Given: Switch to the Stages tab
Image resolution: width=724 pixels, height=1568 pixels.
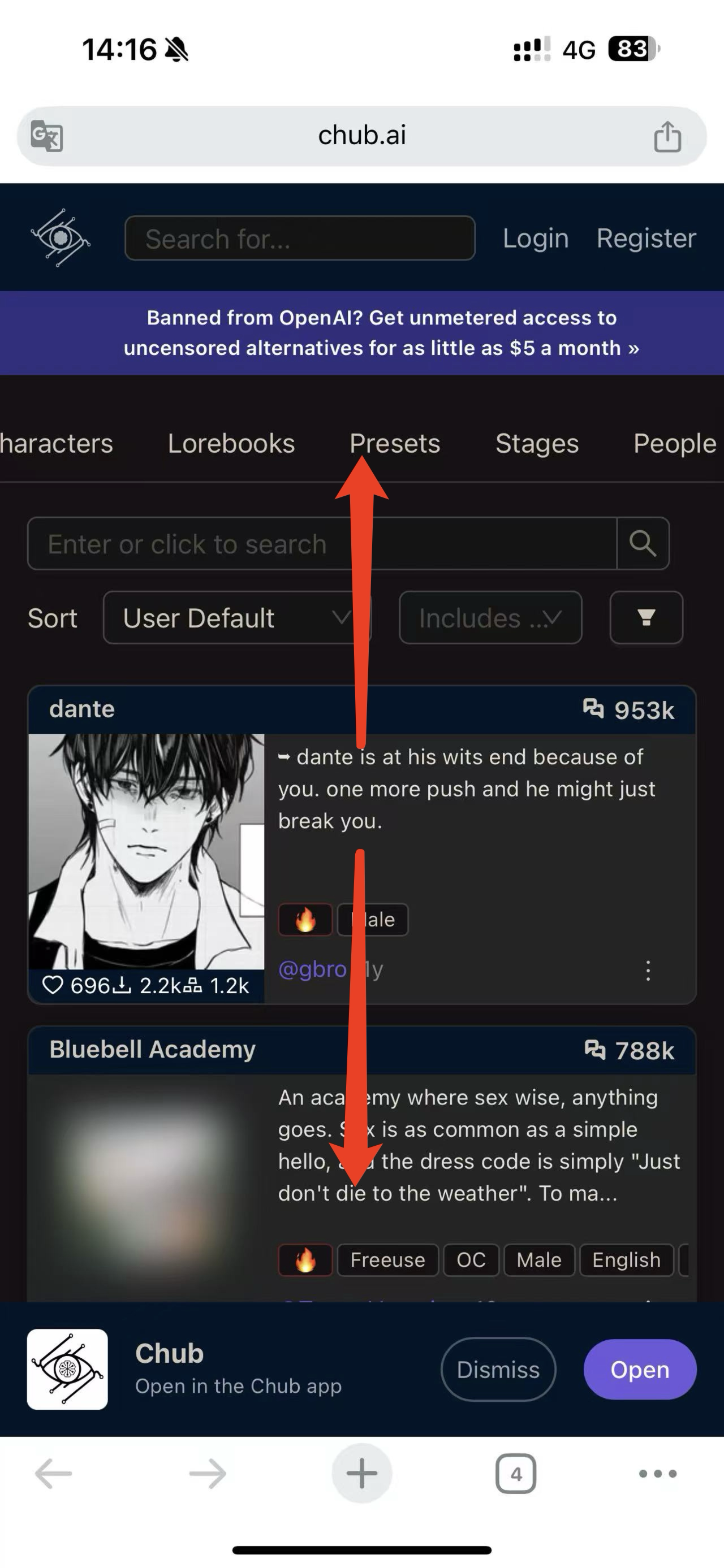Looking at the screenshot, I should 536,443.
